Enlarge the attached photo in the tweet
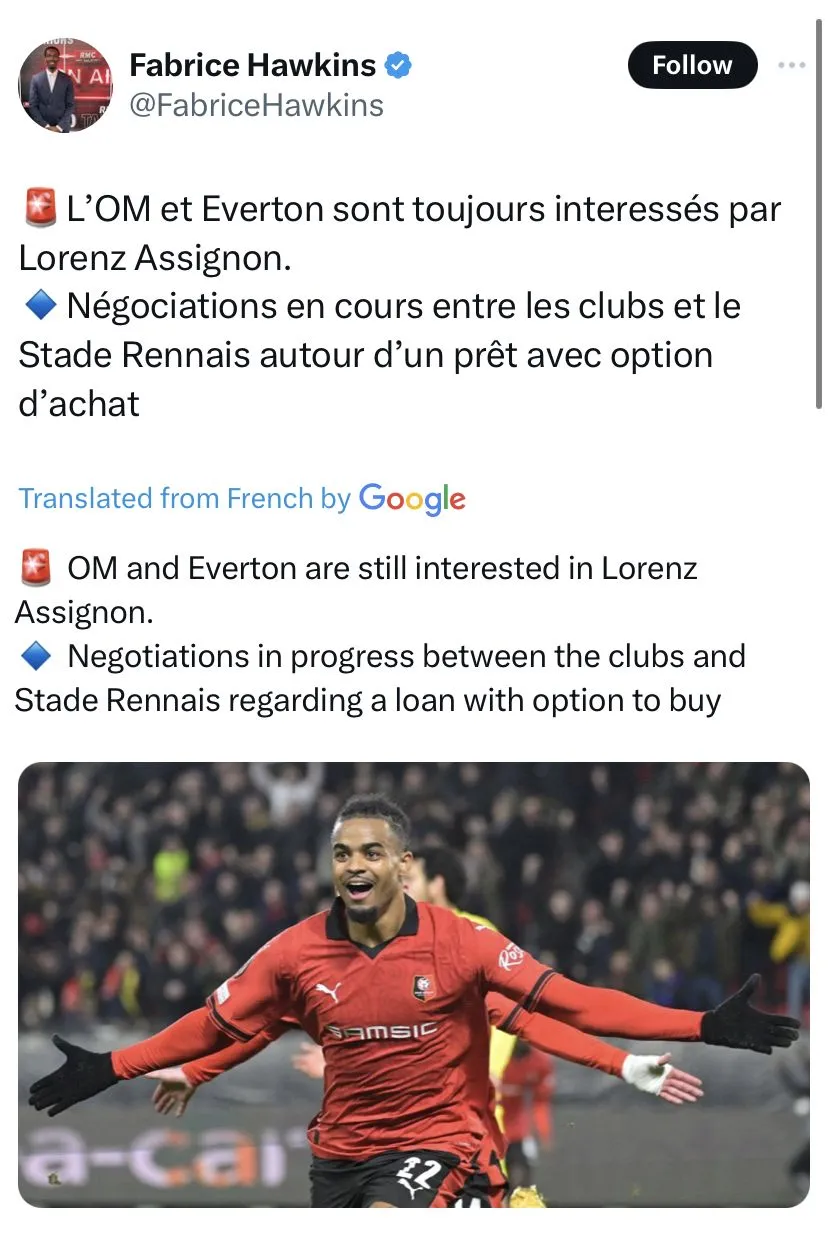 414,985
